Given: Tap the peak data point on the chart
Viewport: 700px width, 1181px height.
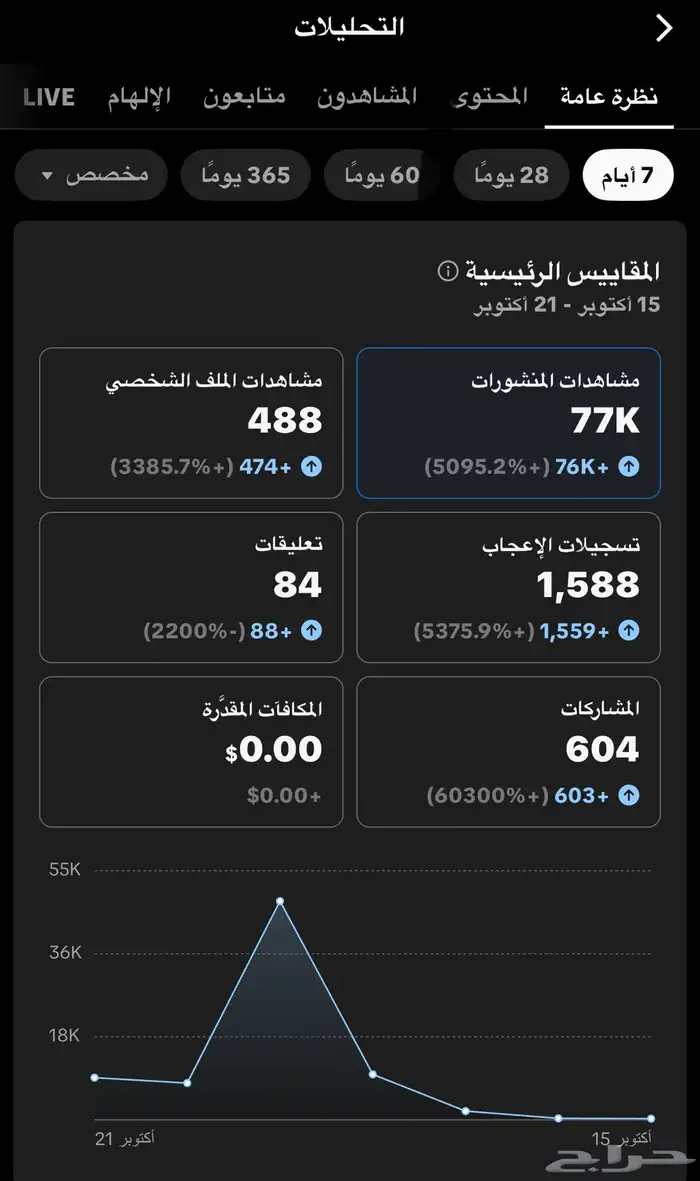Looking at the screenshot, I should point(280,901).
